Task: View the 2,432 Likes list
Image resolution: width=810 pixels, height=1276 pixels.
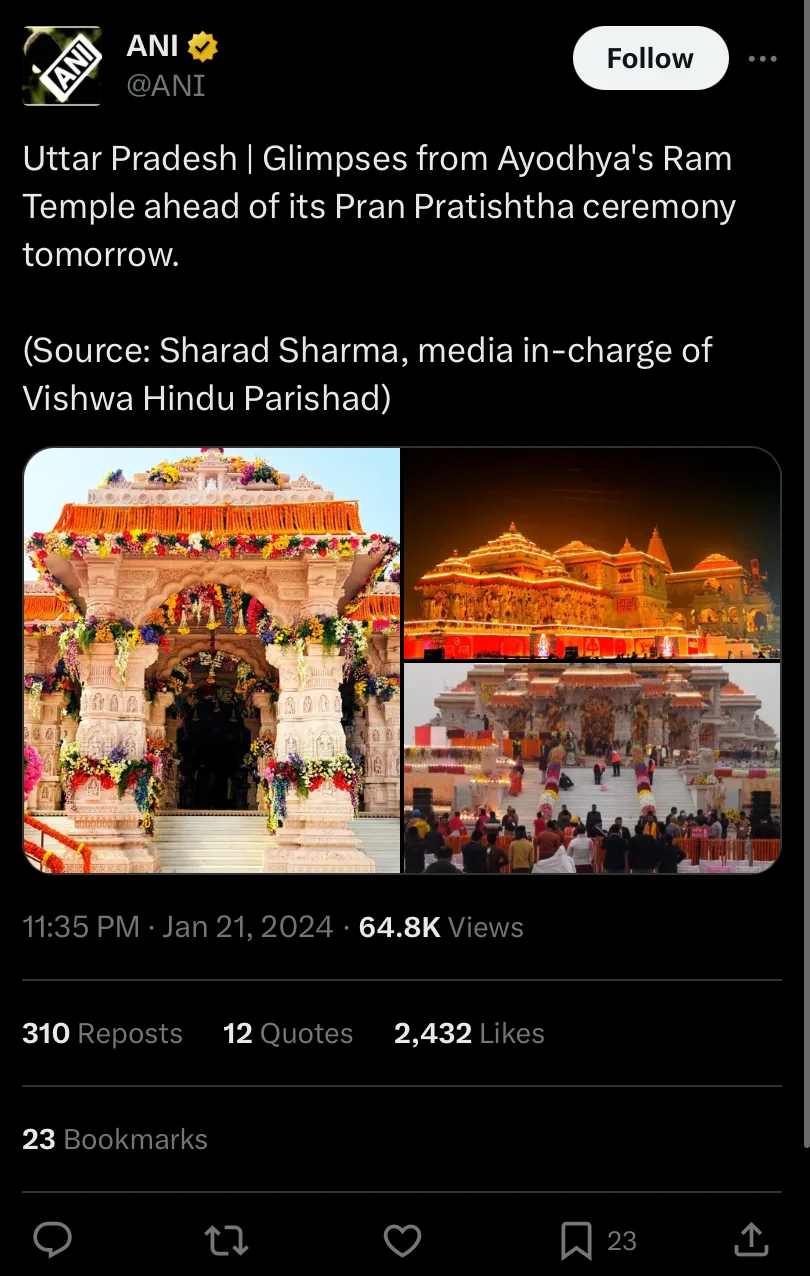Action: coord(469,1033)
